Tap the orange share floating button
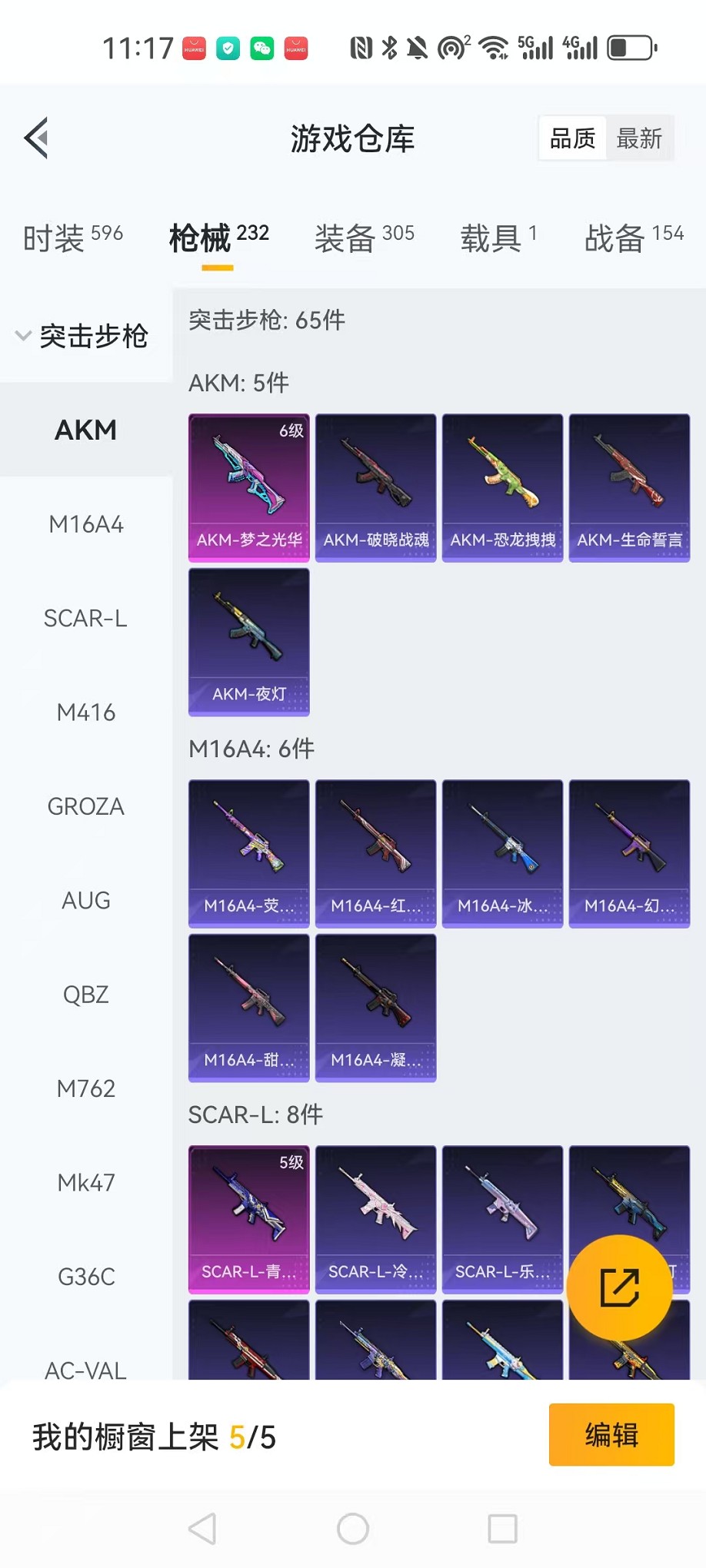This screenshot has height=1568, width=706. [619, 1287]
